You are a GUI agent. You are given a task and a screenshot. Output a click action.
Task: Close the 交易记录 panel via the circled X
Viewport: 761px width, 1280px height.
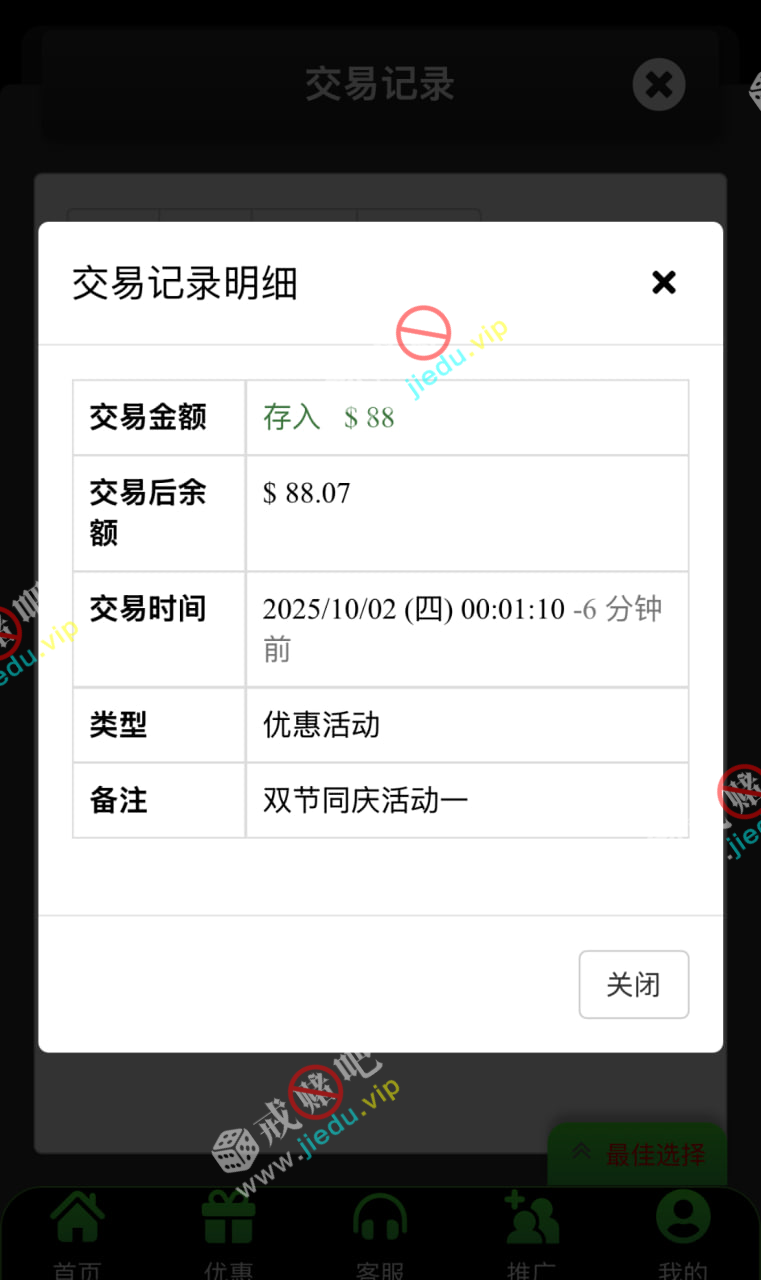[x=659, y=85]
